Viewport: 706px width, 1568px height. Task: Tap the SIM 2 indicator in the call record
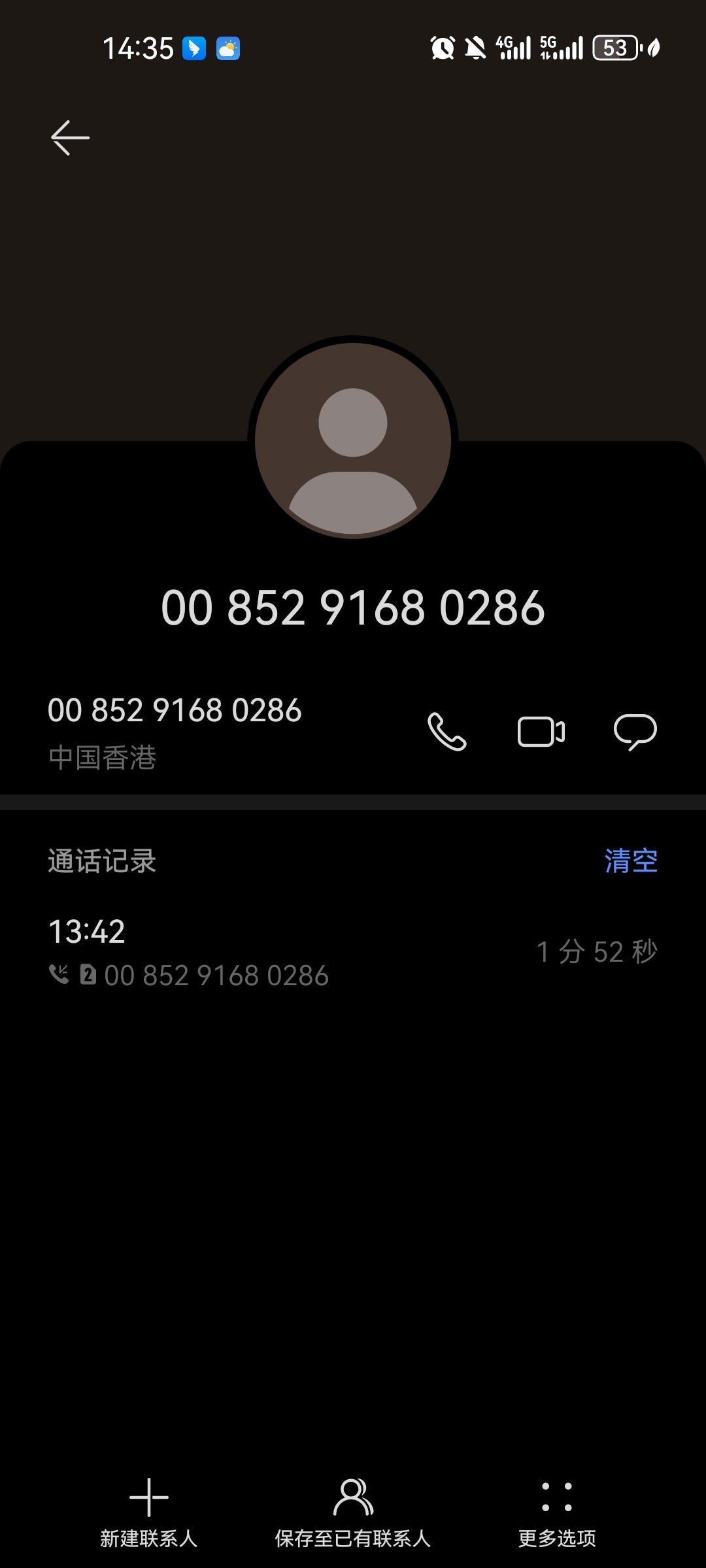pyautogui.click(x=87, y=973)
